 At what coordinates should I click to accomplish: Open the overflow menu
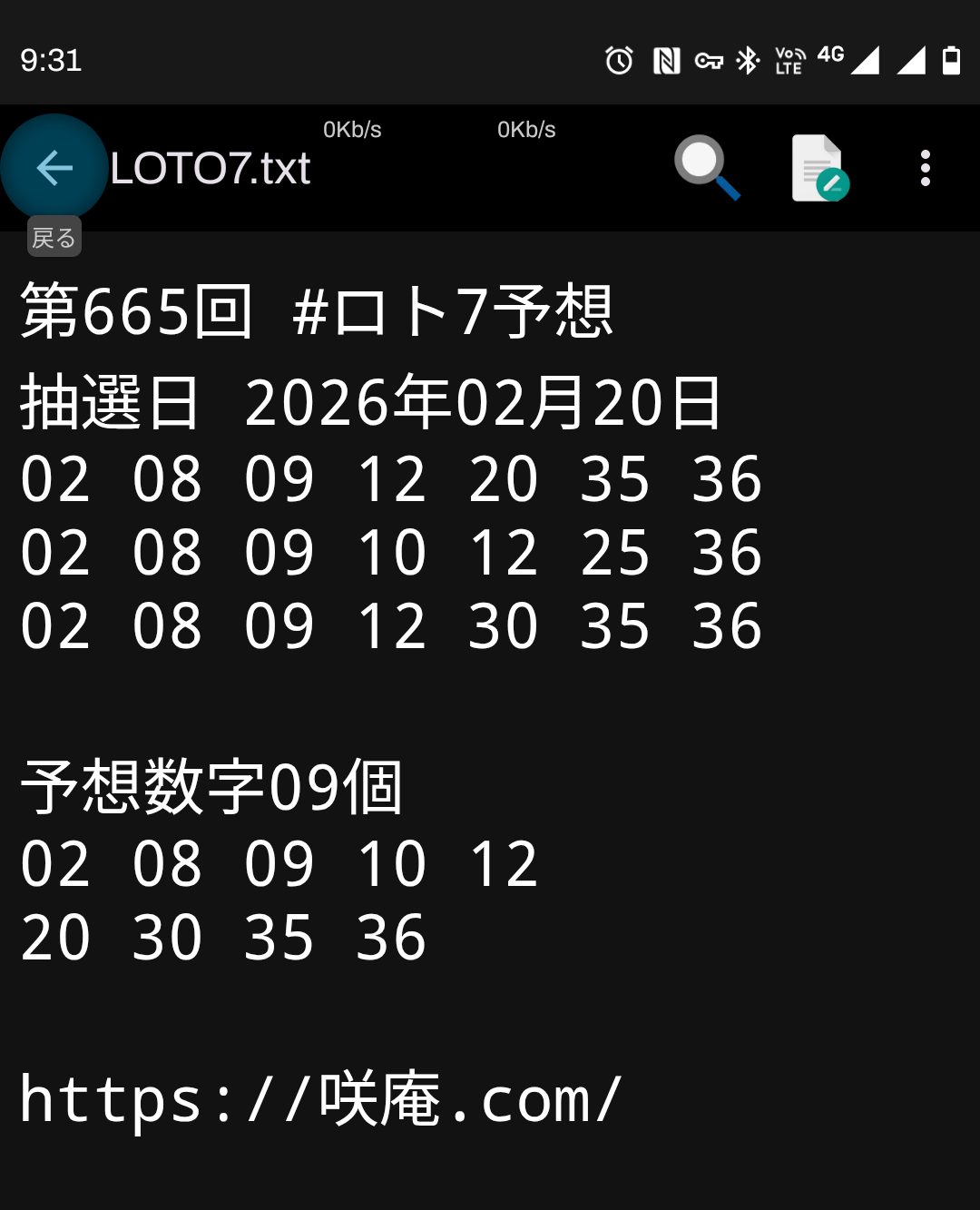pos(925,168)
